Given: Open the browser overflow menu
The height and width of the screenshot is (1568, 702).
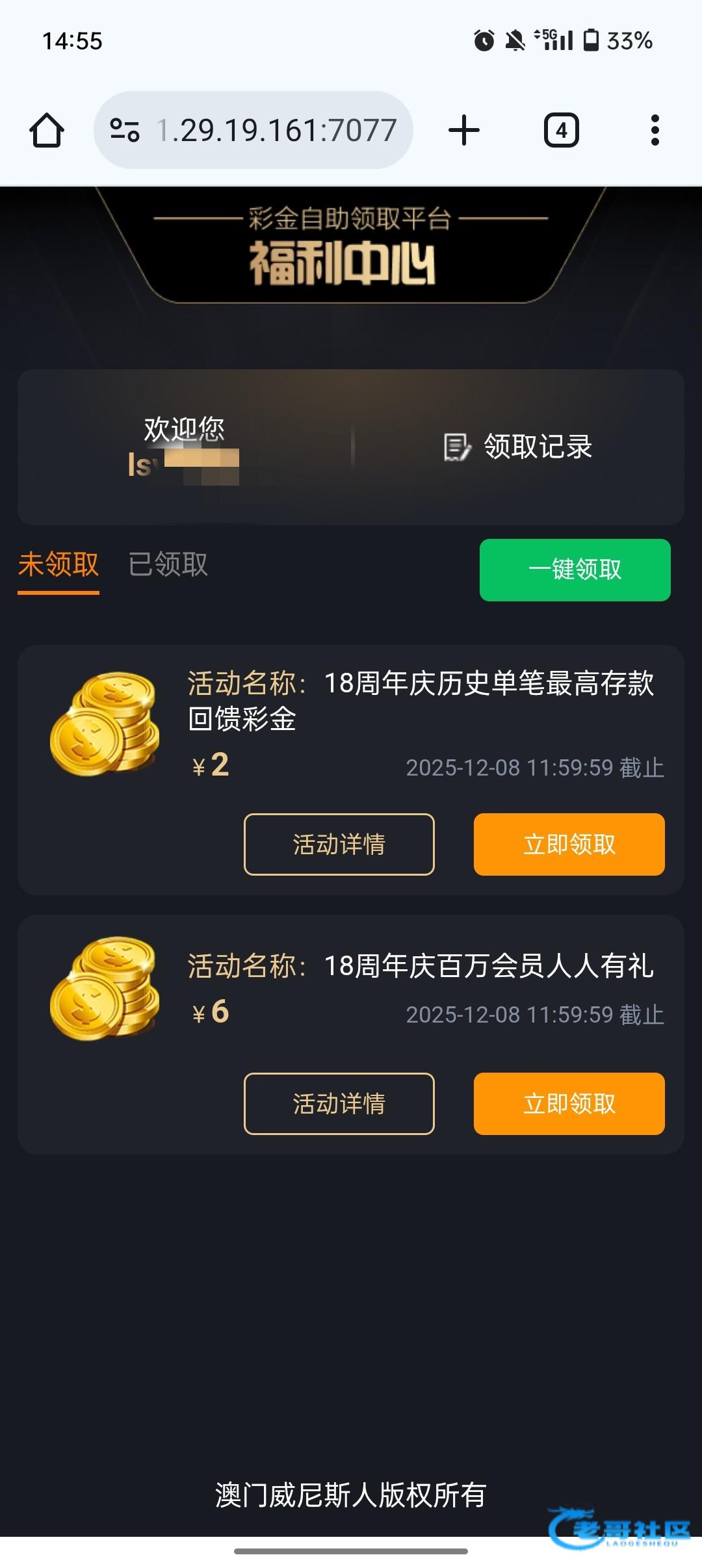Looking at the screenshot, I should pos(655,130).
